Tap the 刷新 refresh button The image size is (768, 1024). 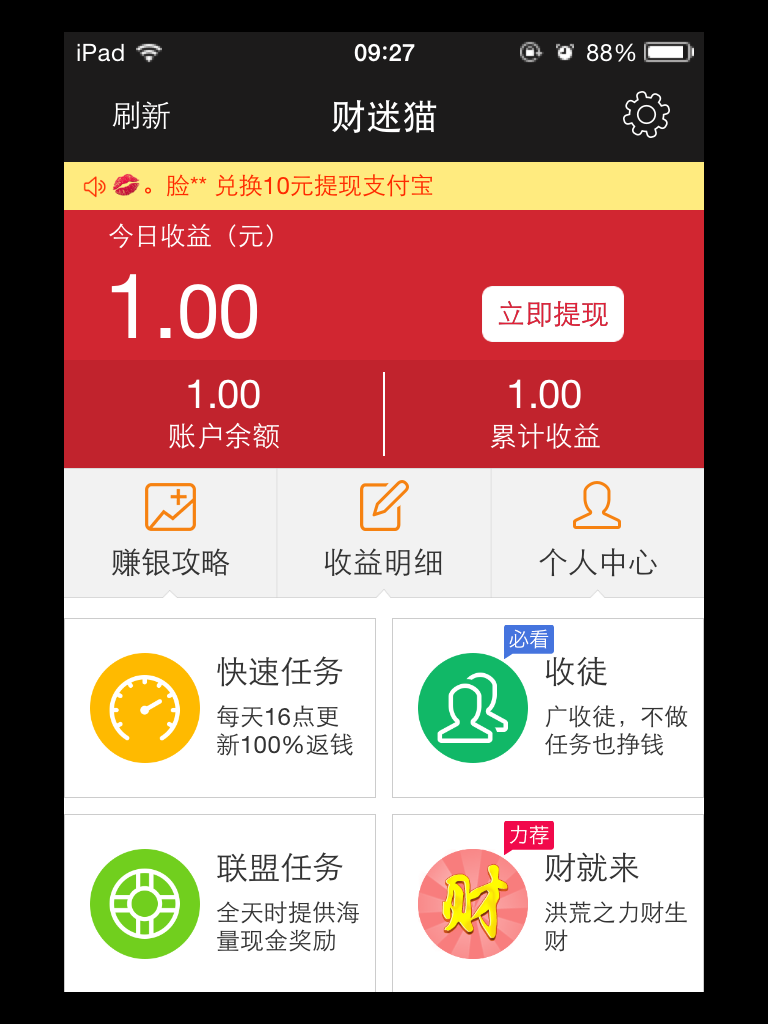click(x=141, y=116)
